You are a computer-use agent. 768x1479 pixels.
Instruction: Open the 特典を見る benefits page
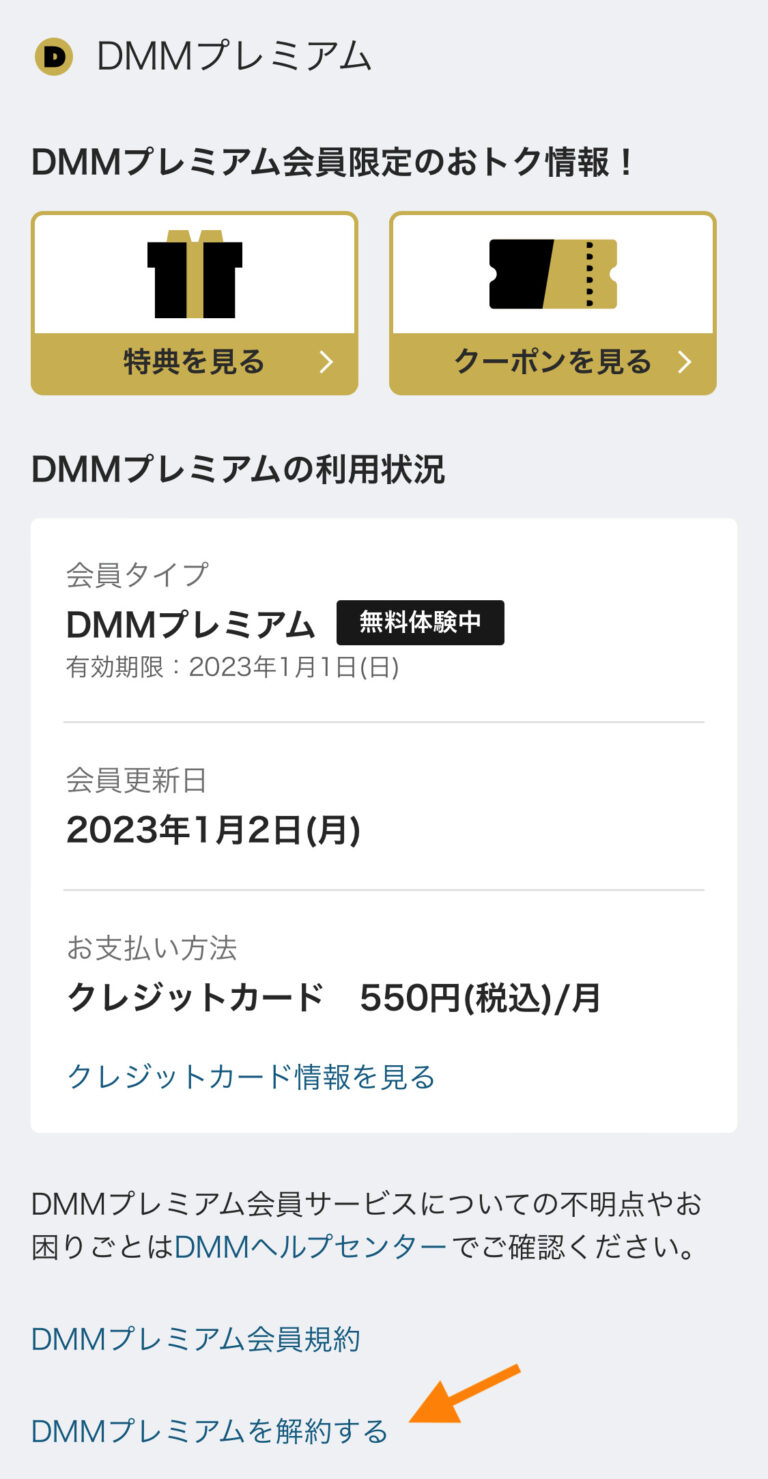point(194,363)
